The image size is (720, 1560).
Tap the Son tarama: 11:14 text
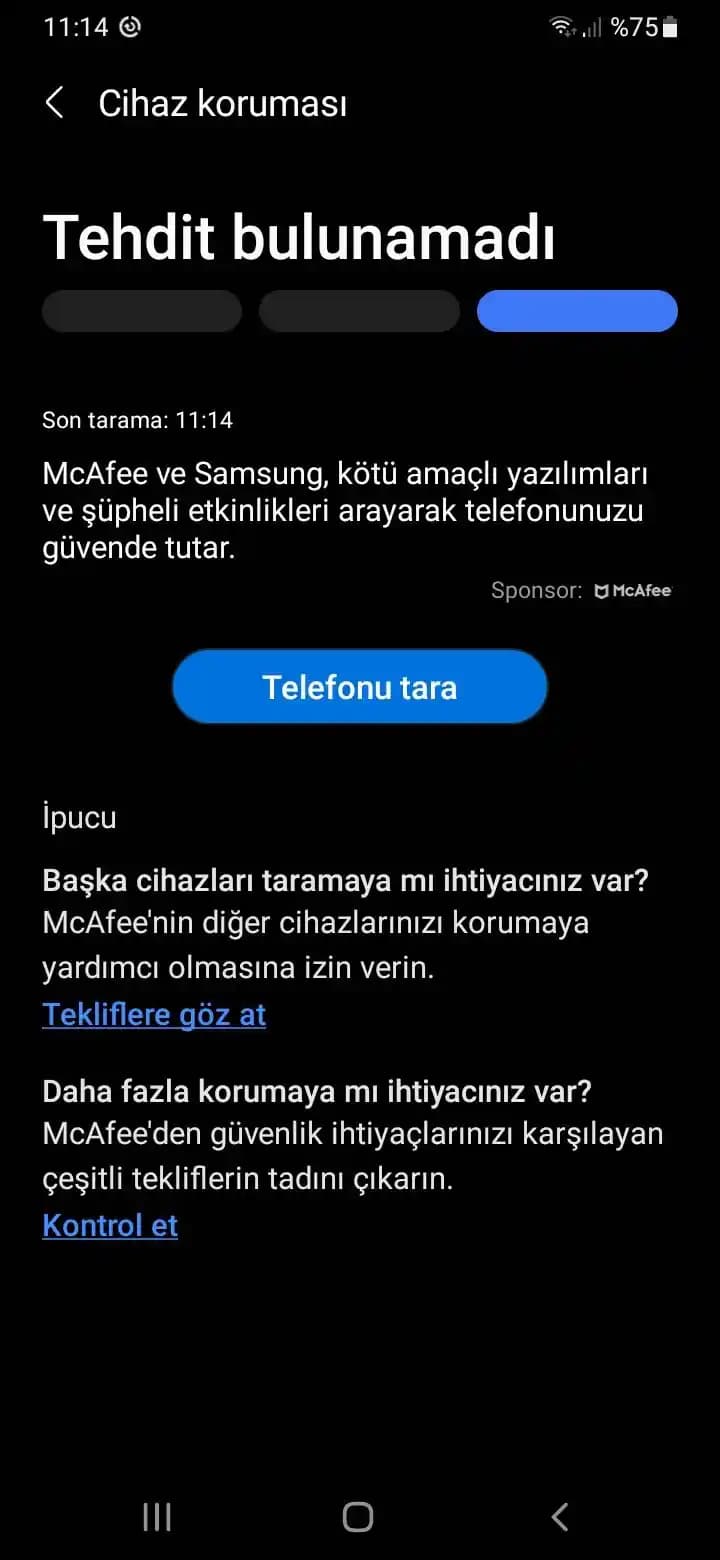click(x=137, y=420)
